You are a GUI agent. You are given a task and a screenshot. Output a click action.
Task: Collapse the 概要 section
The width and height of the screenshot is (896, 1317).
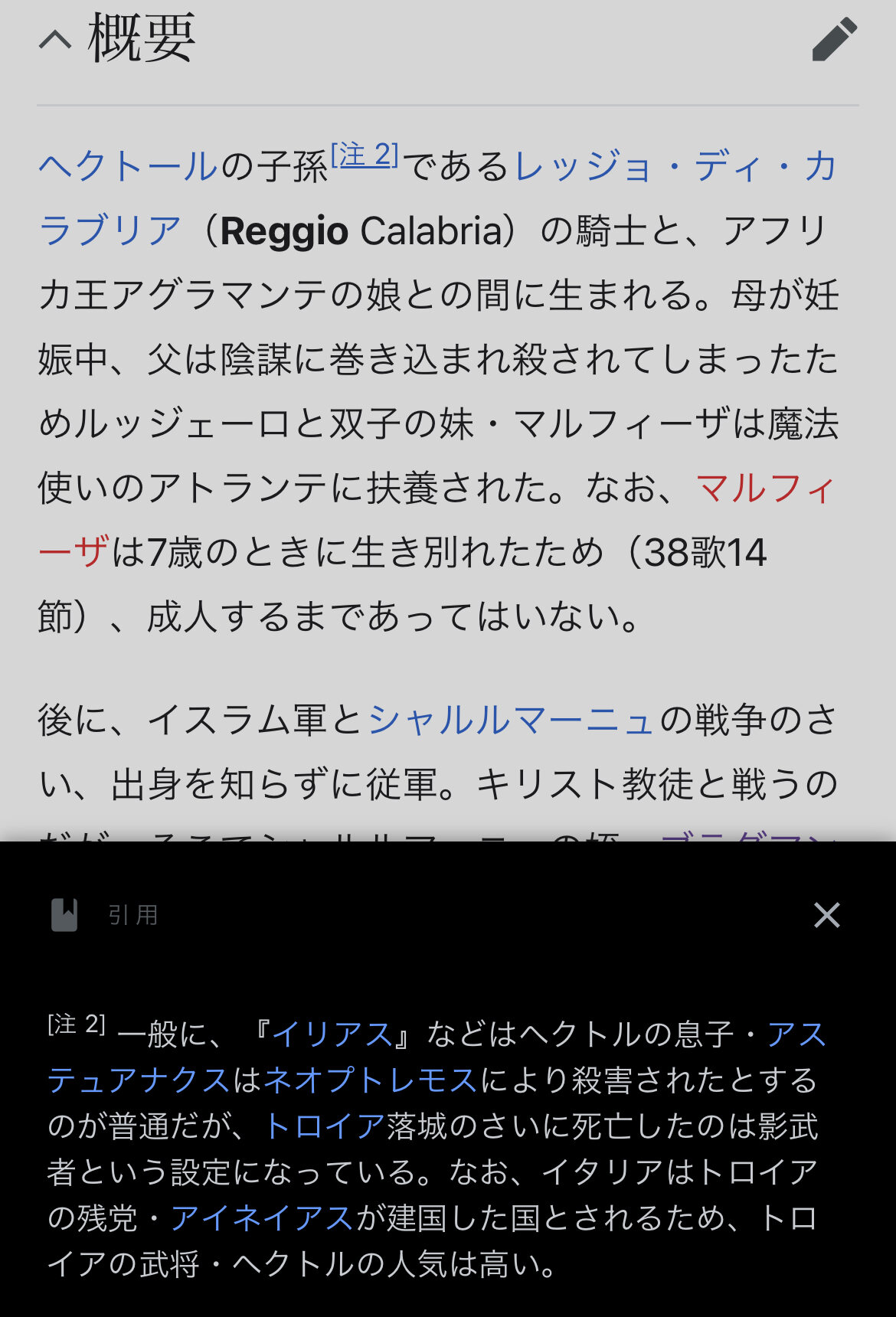[x=55, y=39]
